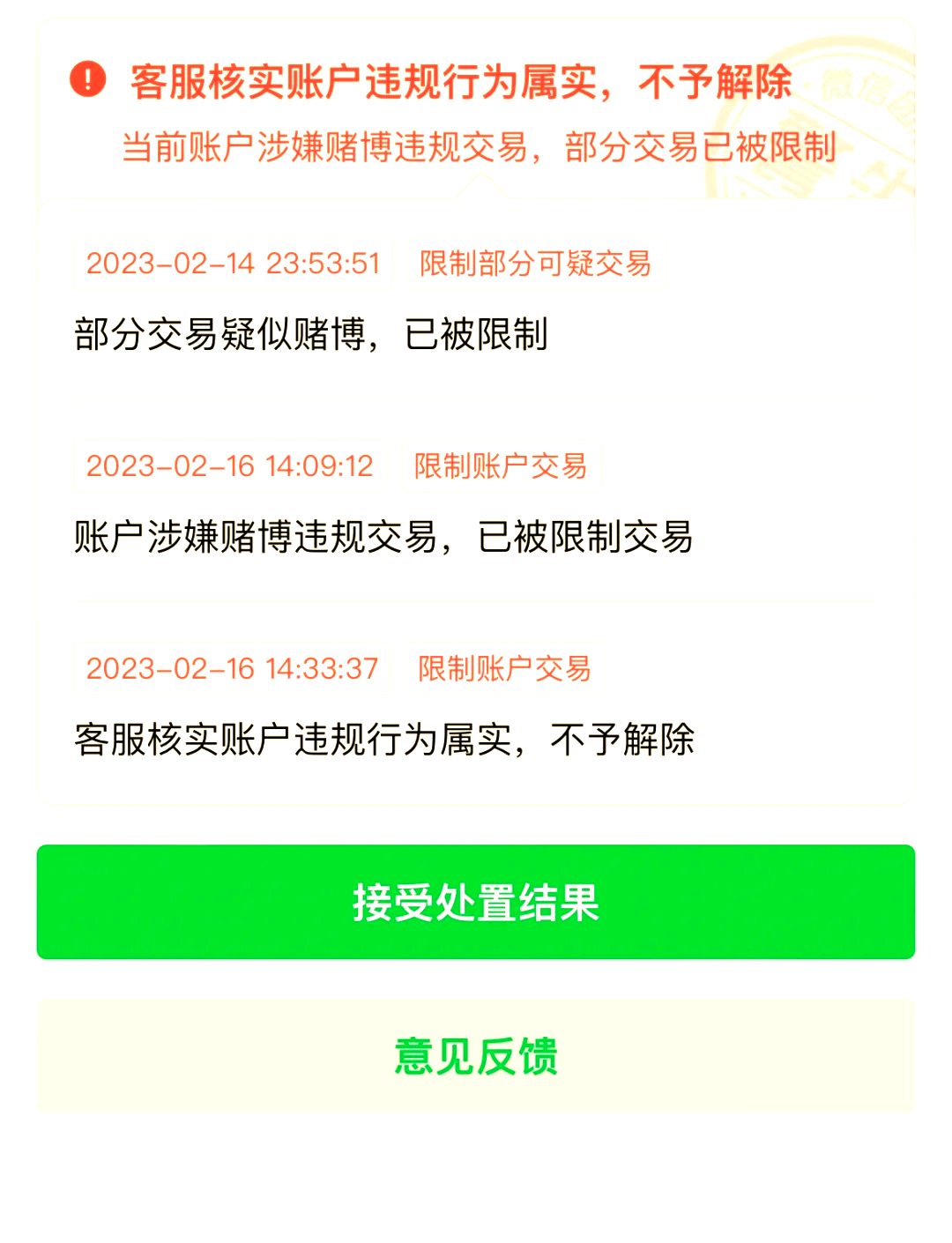This screenshot has width=952, height=1243.
Task: Select the 2023-02-14 23:53:51 timestamp
Action: tap(232, 263)
